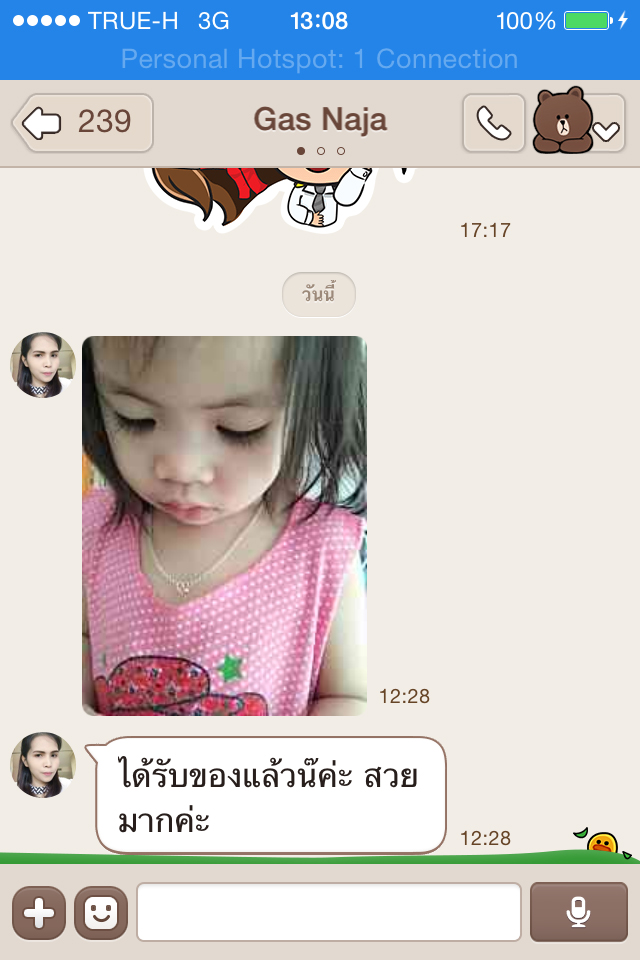The width and height of the screenshot is (640, 960).
Task: Open the plus attachment menu
Action: [x=38, y=912]
